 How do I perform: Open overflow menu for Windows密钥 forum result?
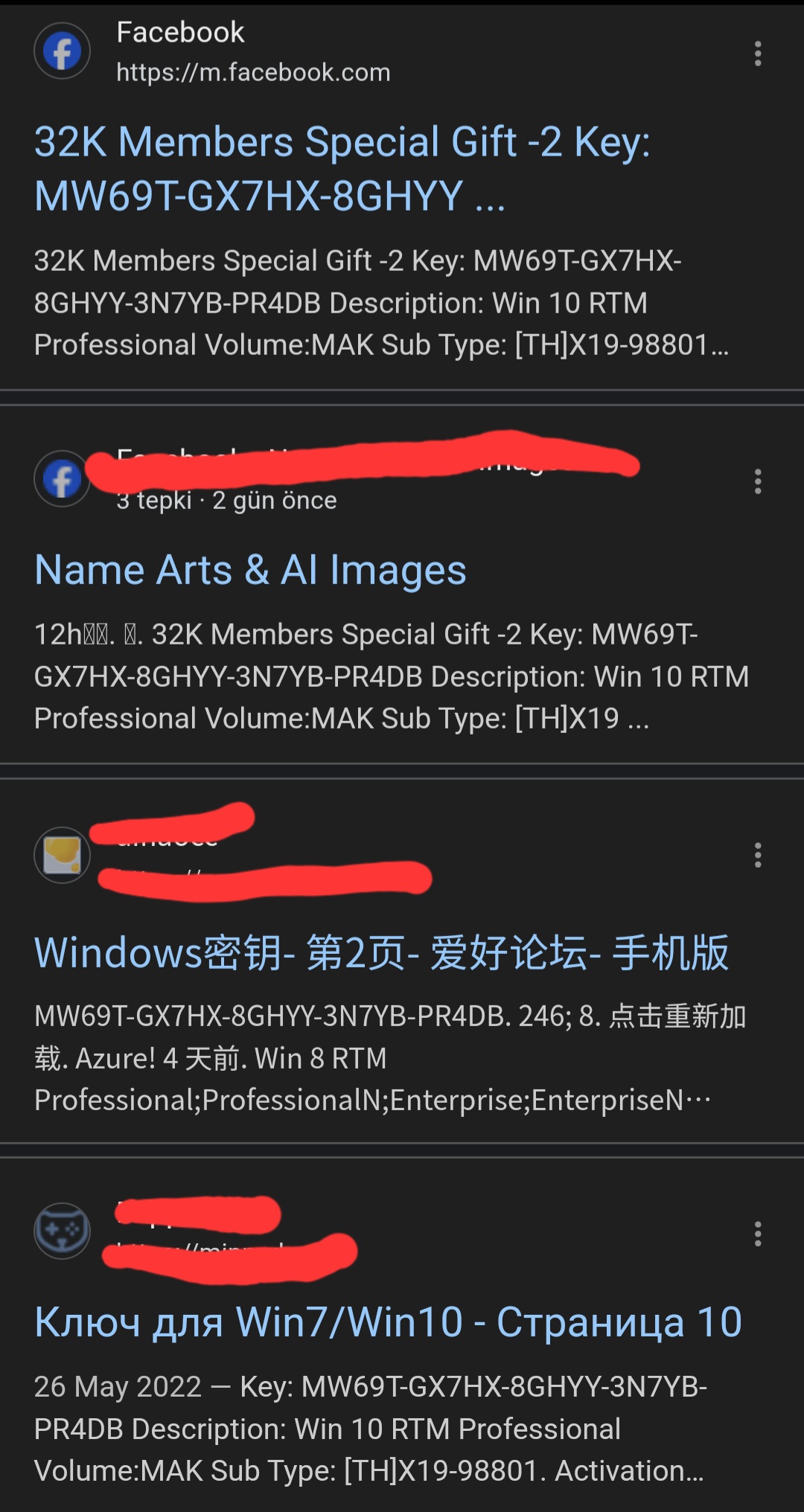click(758, 855)
